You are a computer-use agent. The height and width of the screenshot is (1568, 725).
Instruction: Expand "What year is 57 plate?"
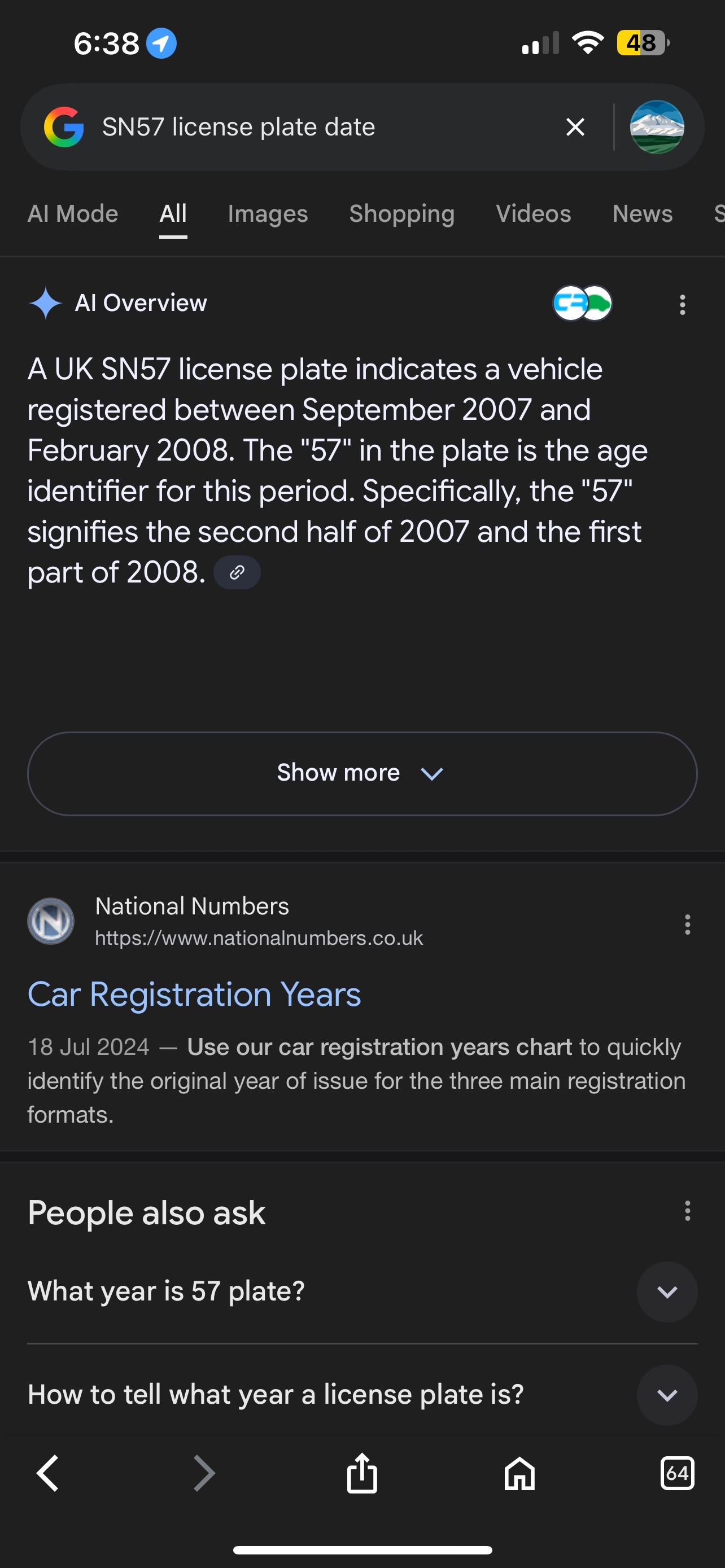[x=362, y=1291]
